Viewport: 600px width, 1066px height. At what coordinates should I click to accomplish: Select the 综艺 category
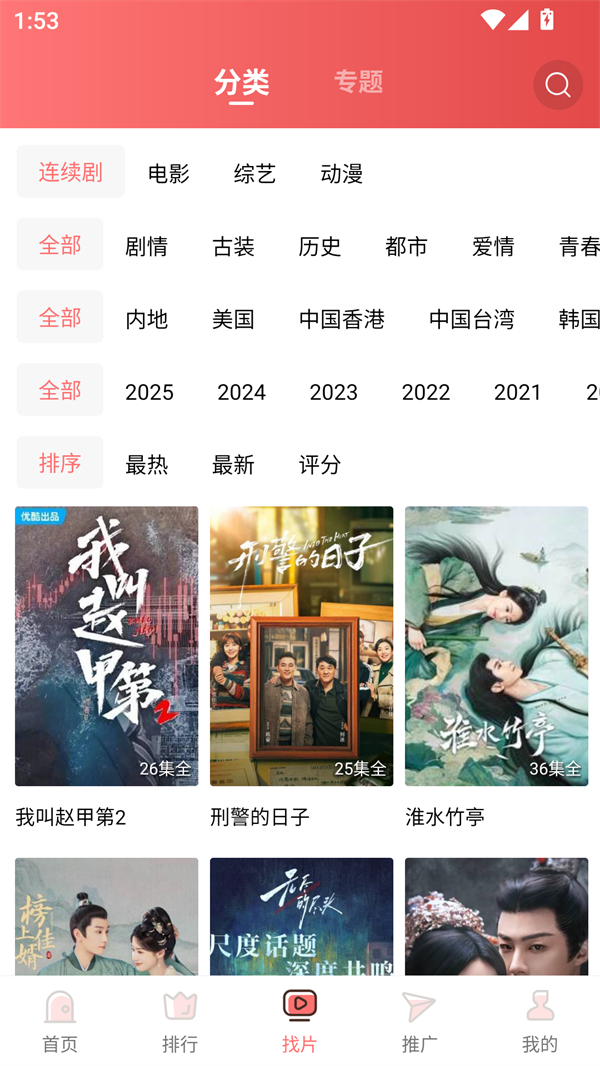click(254, 173)
